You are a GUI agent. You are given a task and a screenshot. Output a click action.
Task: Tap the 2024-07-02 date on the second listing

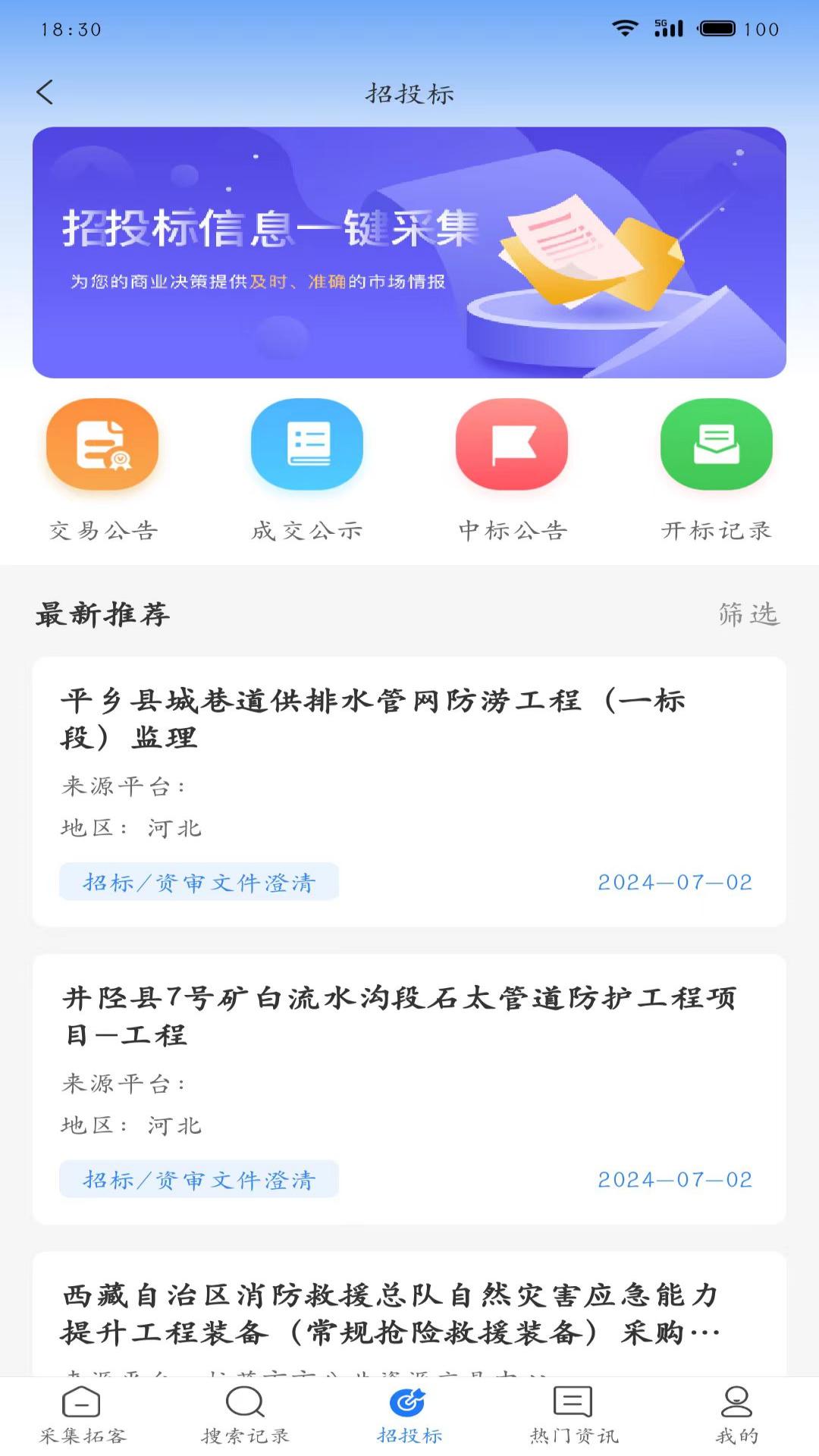675,1180
